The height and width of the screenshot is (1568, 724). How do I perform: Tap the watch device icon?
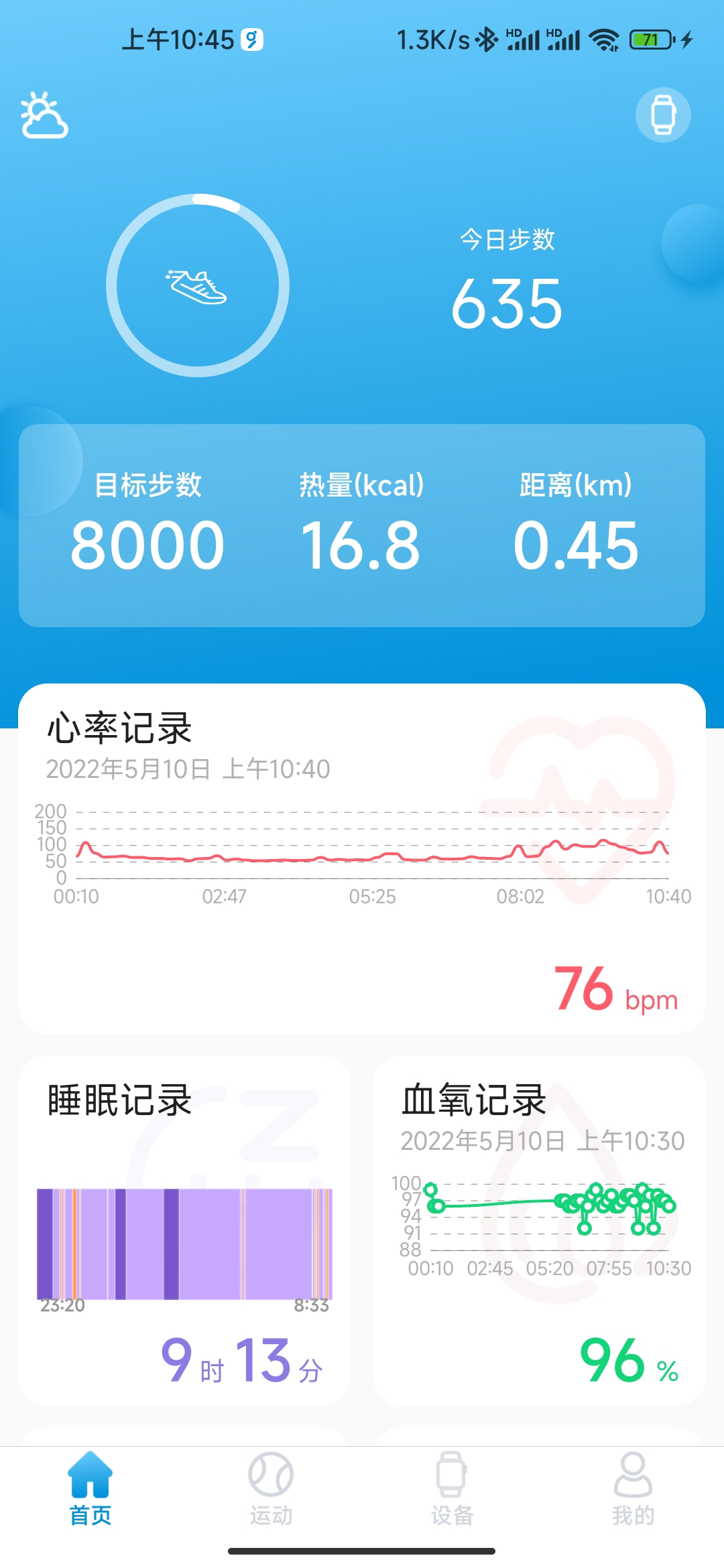(x=663, y=115)
